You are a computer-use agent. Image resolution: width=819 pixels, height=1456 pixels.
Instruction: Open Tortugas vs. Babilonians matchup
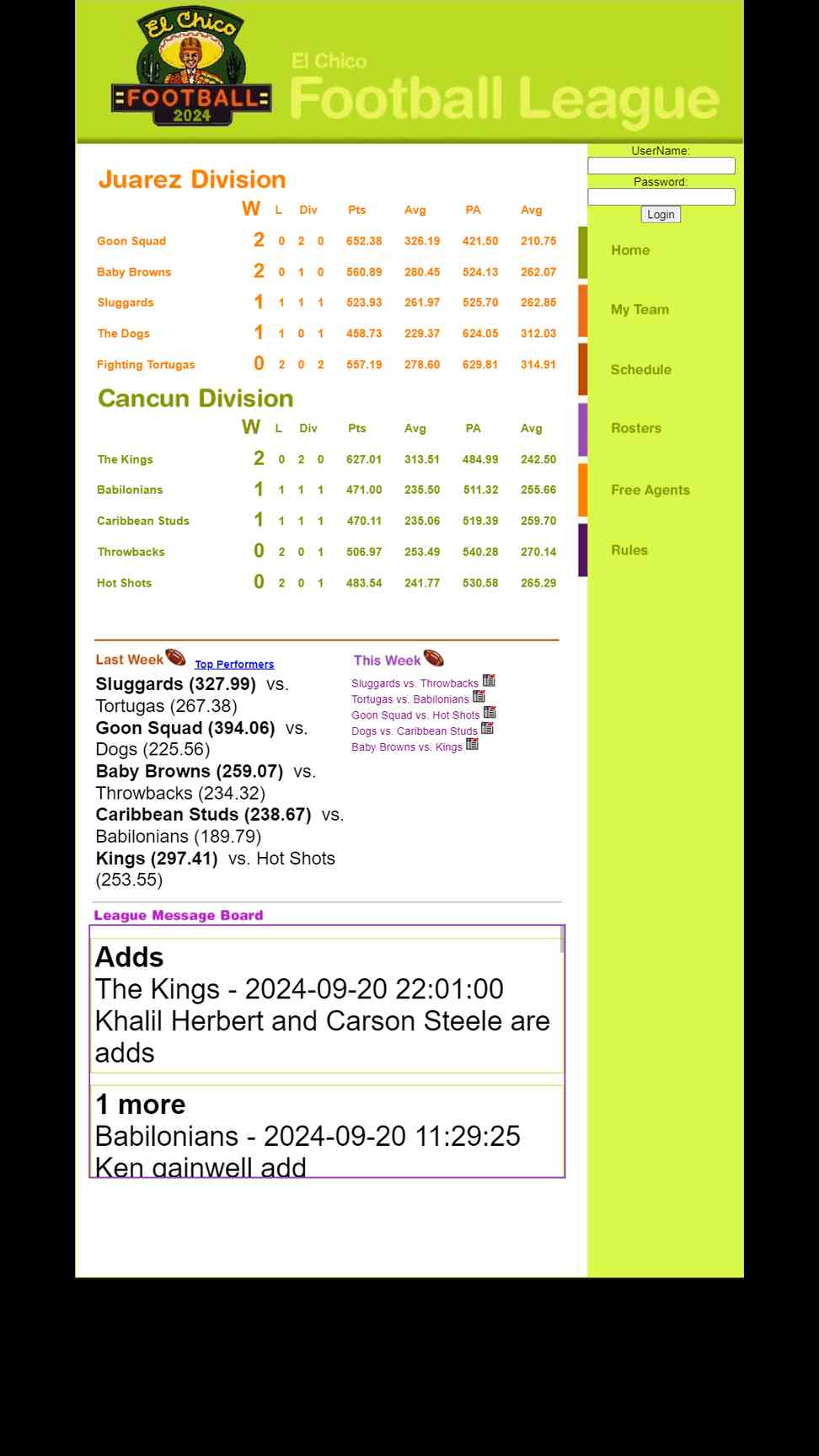(x=410, y=699)
